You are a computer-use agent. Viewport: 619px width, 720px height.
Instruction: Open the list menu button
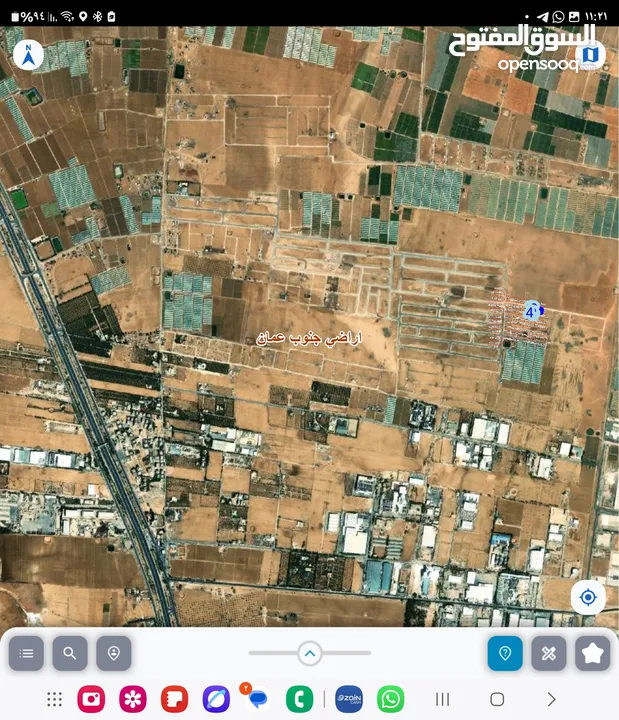27,653
